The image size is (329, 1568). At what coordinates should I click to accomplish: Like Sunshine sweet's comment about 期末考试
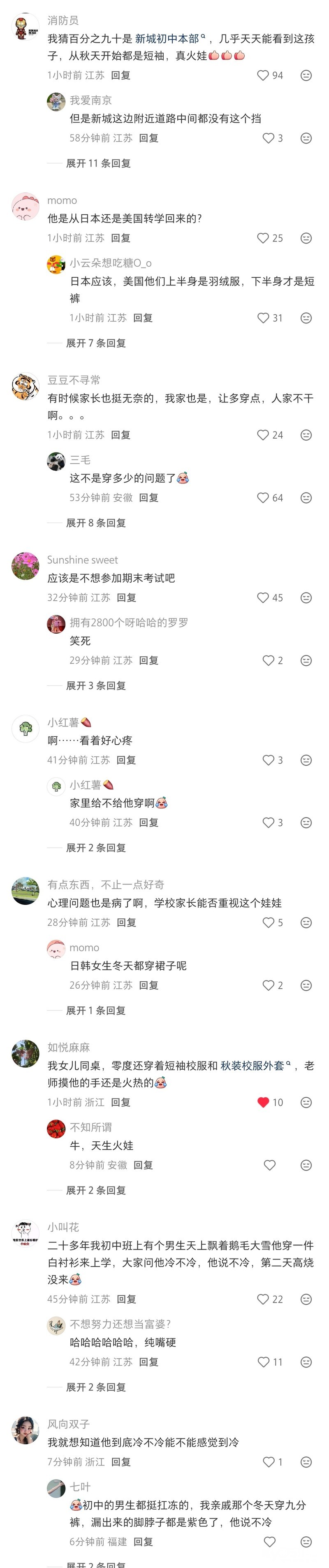coord(263,598)
